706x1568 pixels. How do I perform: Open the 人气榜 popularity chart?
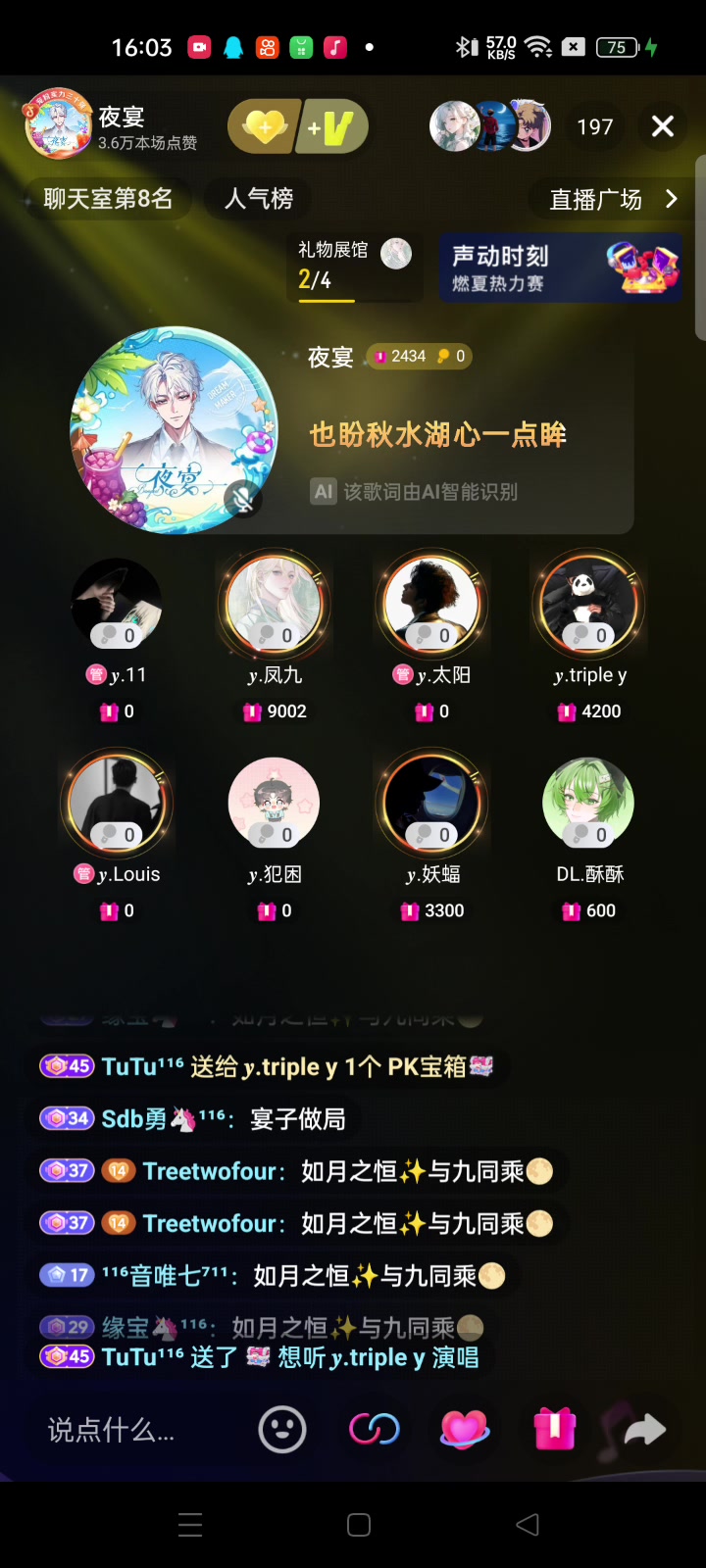259,199
